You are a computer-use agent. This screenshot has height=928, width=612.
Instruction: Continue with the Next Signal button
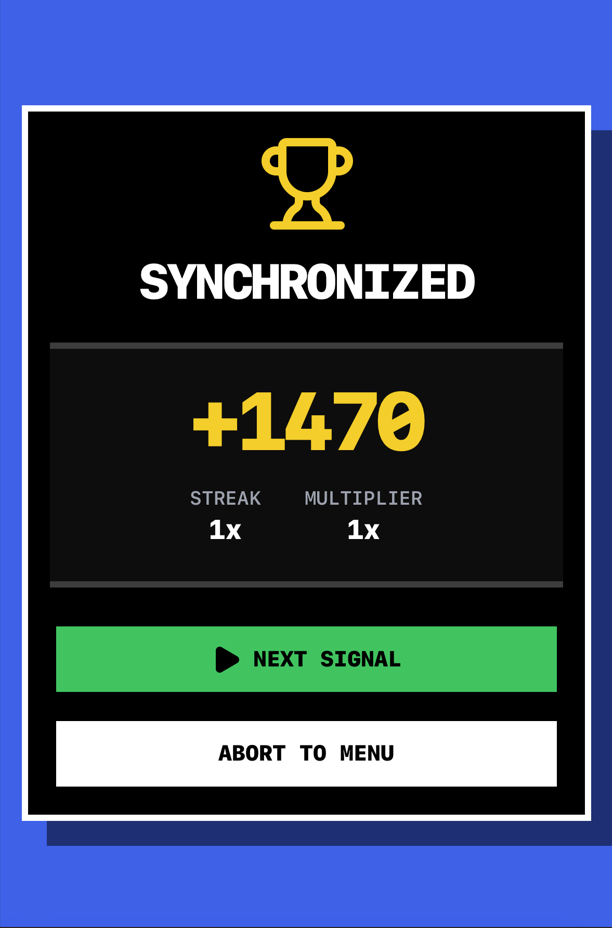click(x=306, y=659)
